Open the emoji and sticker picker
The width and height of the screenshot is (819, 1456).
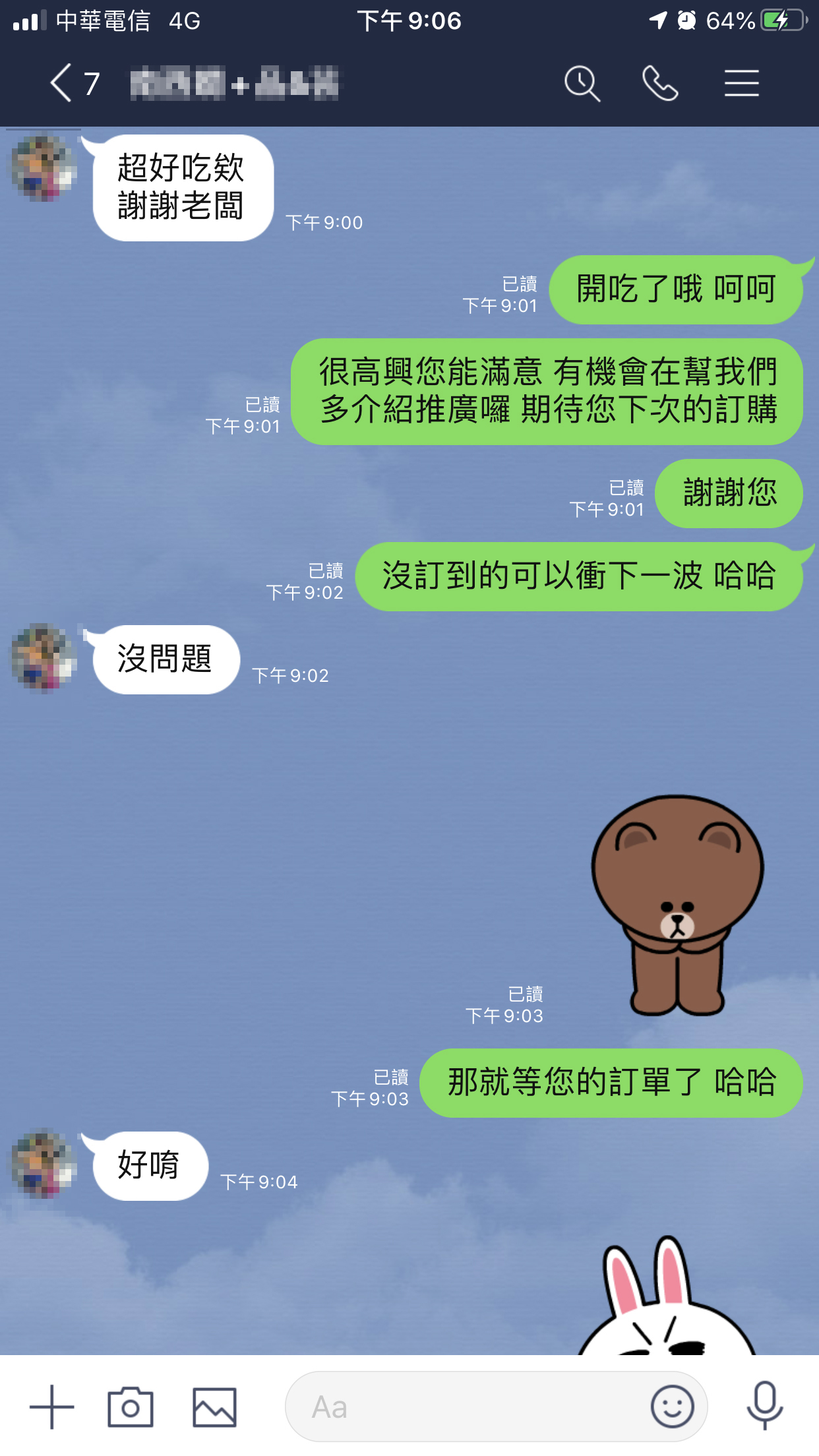[x=672, y=1407]
